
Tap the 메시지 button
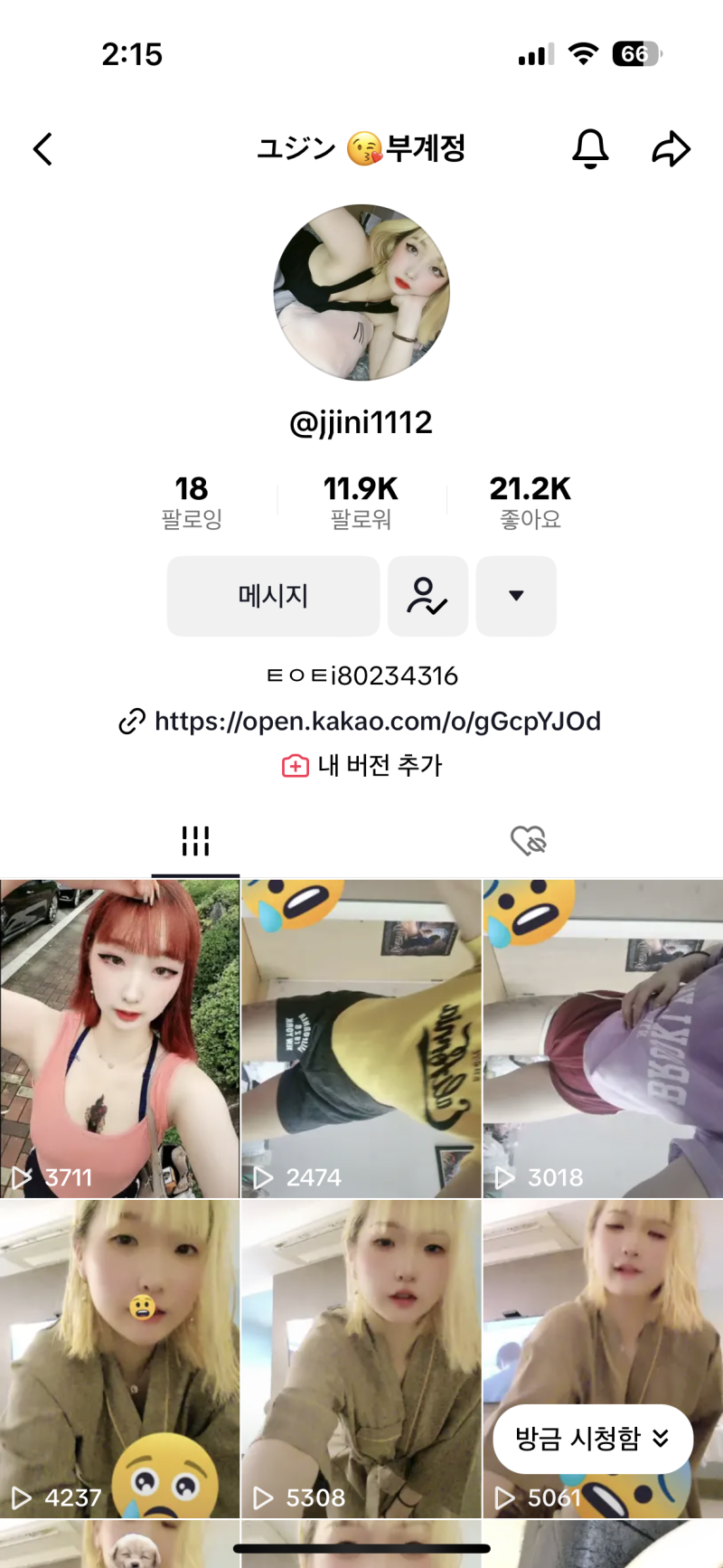coord(273,596)
